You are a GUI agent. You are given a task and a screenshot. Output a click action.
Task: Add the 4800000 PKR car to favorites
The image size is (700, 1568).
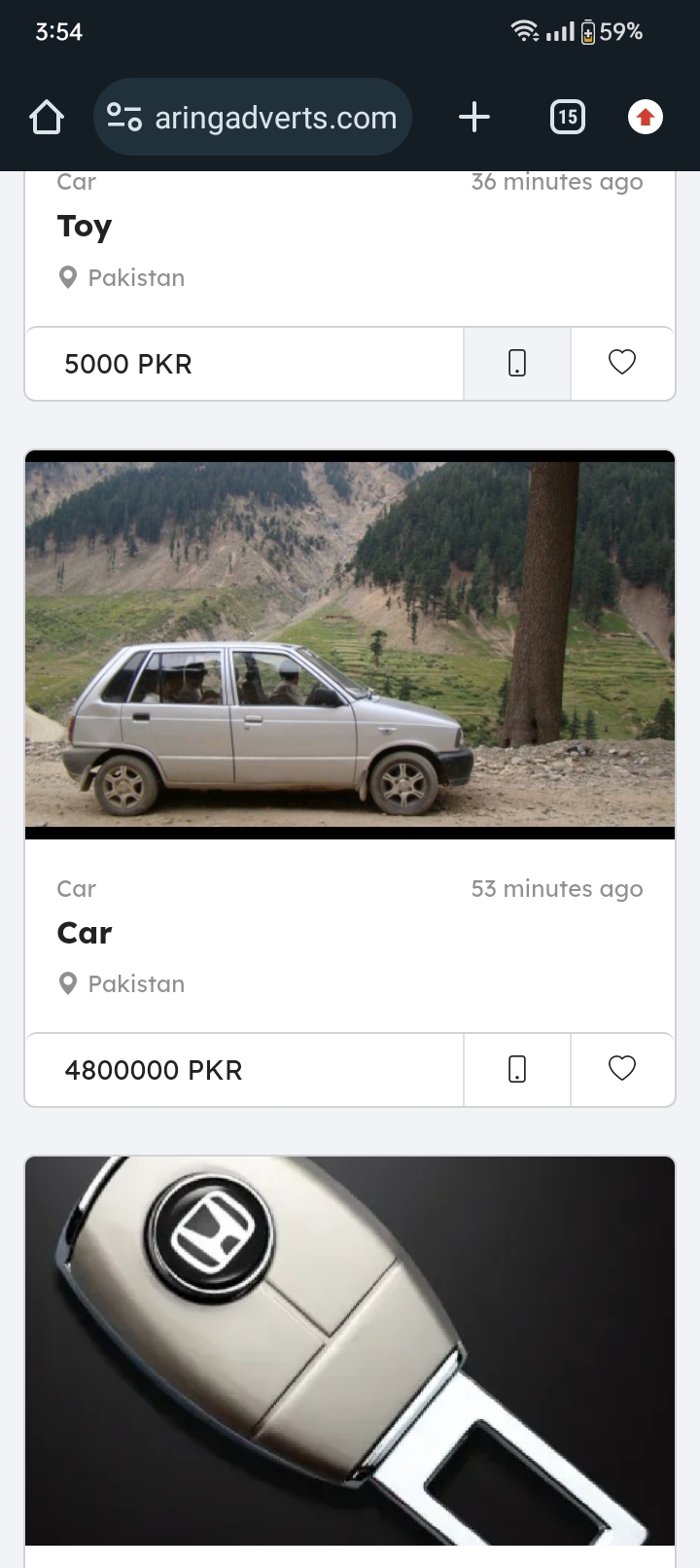coord(622,1070)
